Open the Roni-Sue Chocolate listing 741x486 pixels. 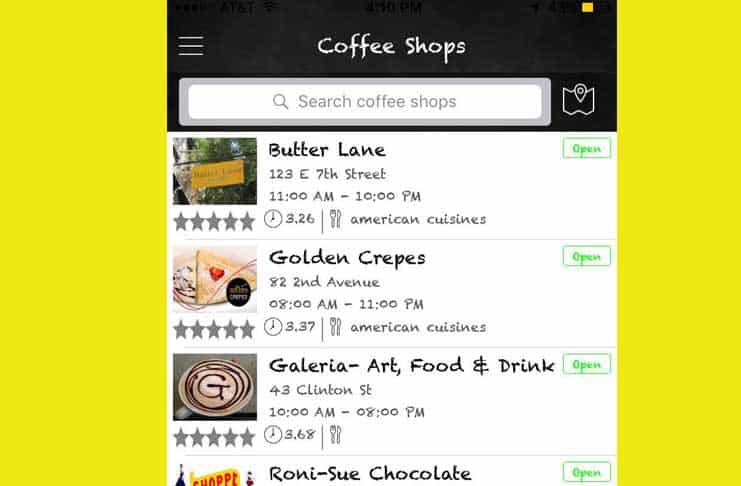click(x=369, y=473)
